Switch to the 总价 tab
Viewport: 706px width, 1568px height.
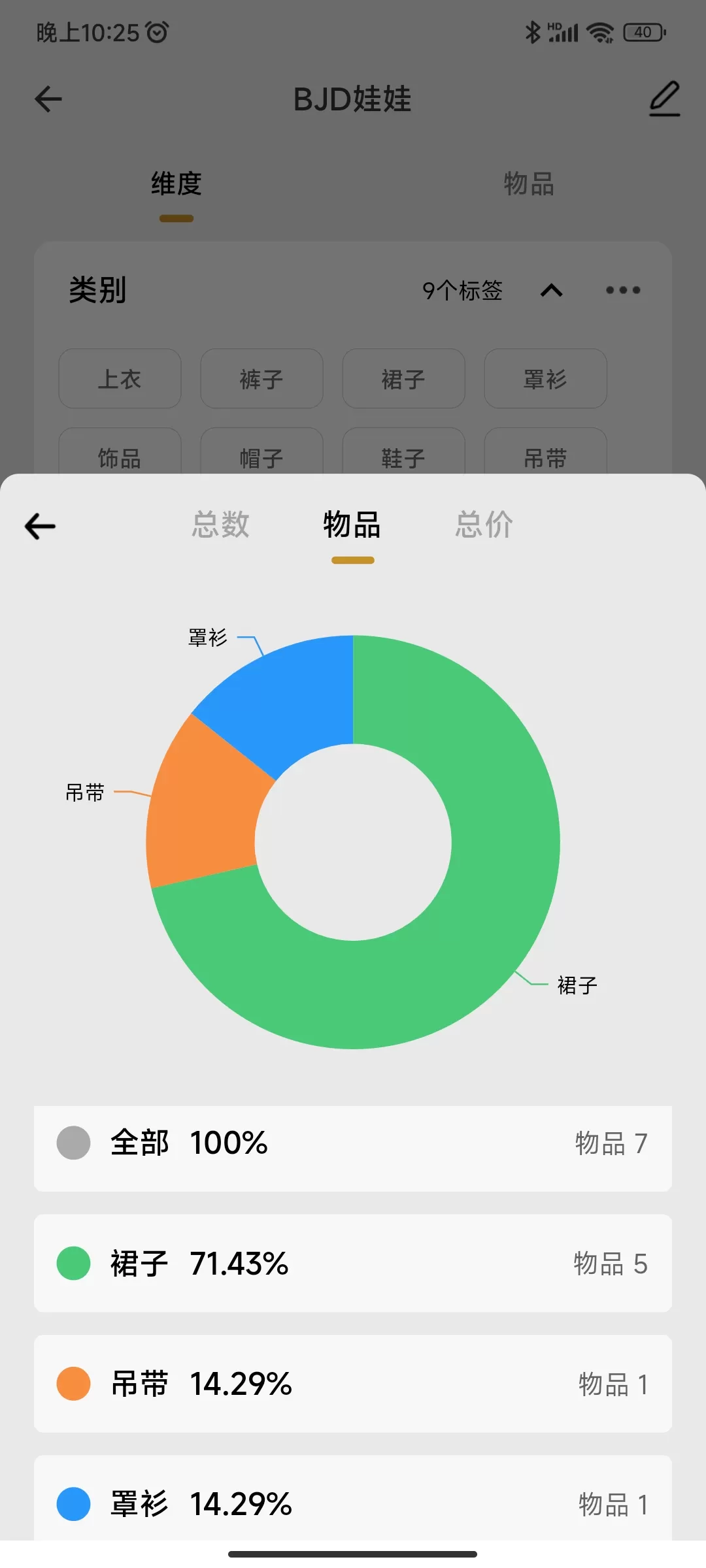point(484,525)
